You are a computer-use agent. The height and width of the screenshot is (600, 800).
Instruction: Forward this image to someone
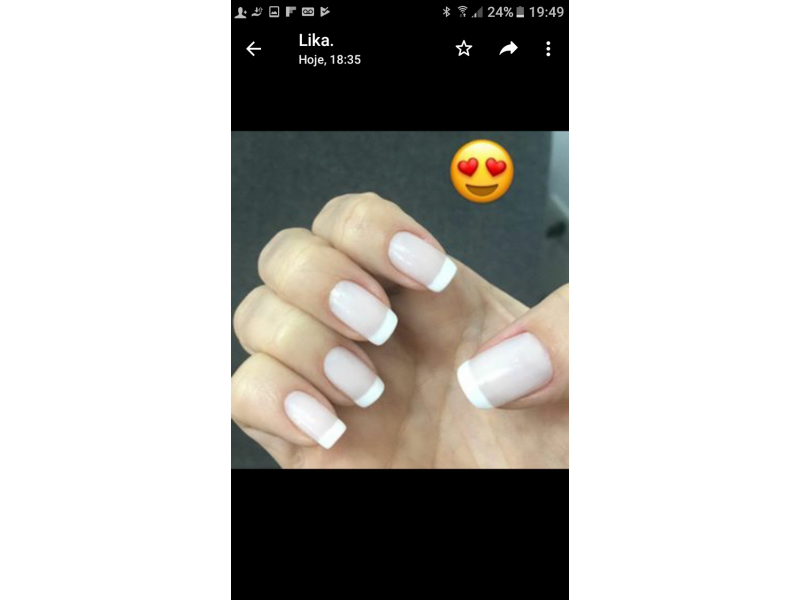[508, 49]
